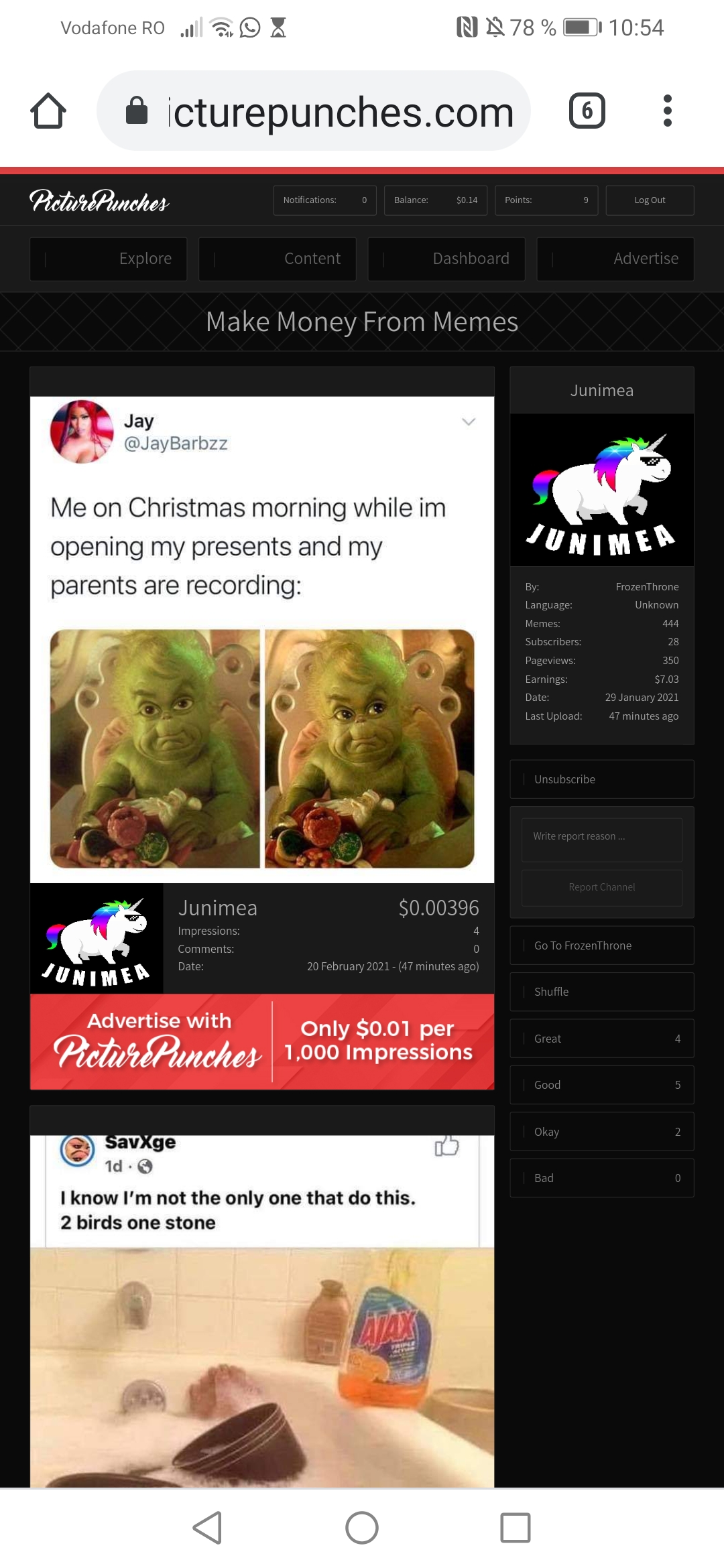
Task: Tap the URL address bar
Action: pos(314,111)
